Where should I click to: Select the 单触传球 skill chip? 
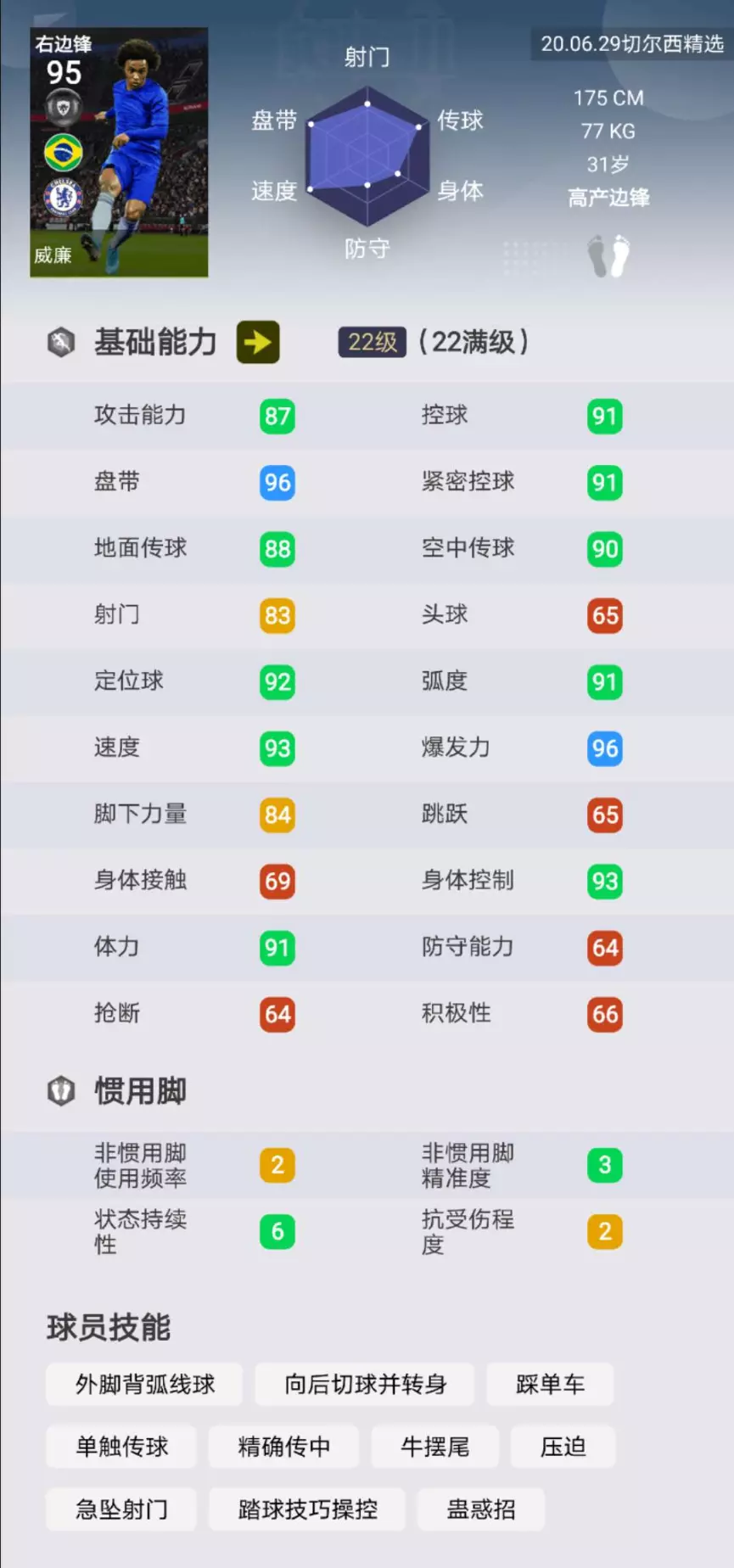(121, 1447)
